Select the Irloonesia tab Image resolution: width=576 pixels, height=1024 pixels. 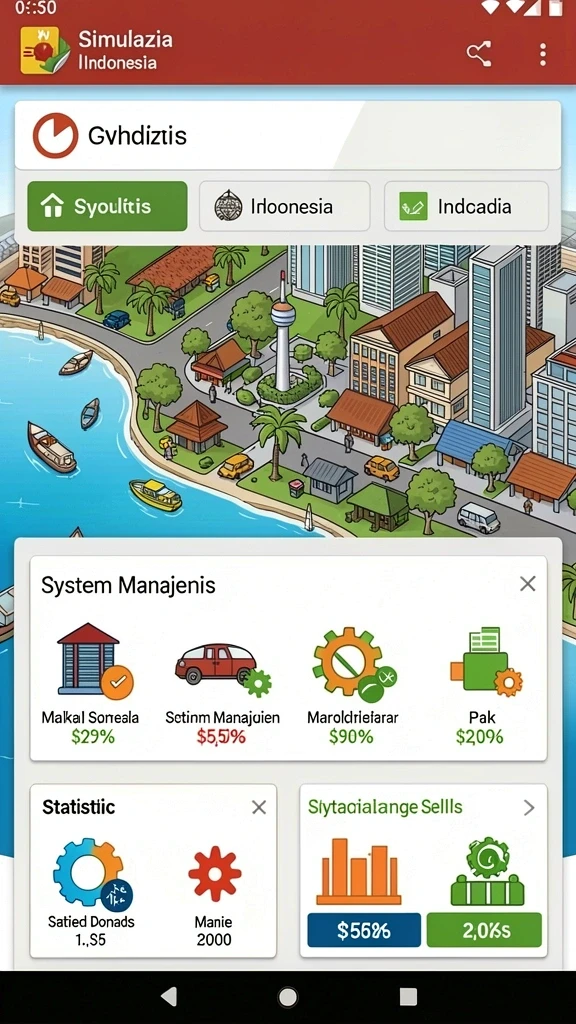coord(285,206)
